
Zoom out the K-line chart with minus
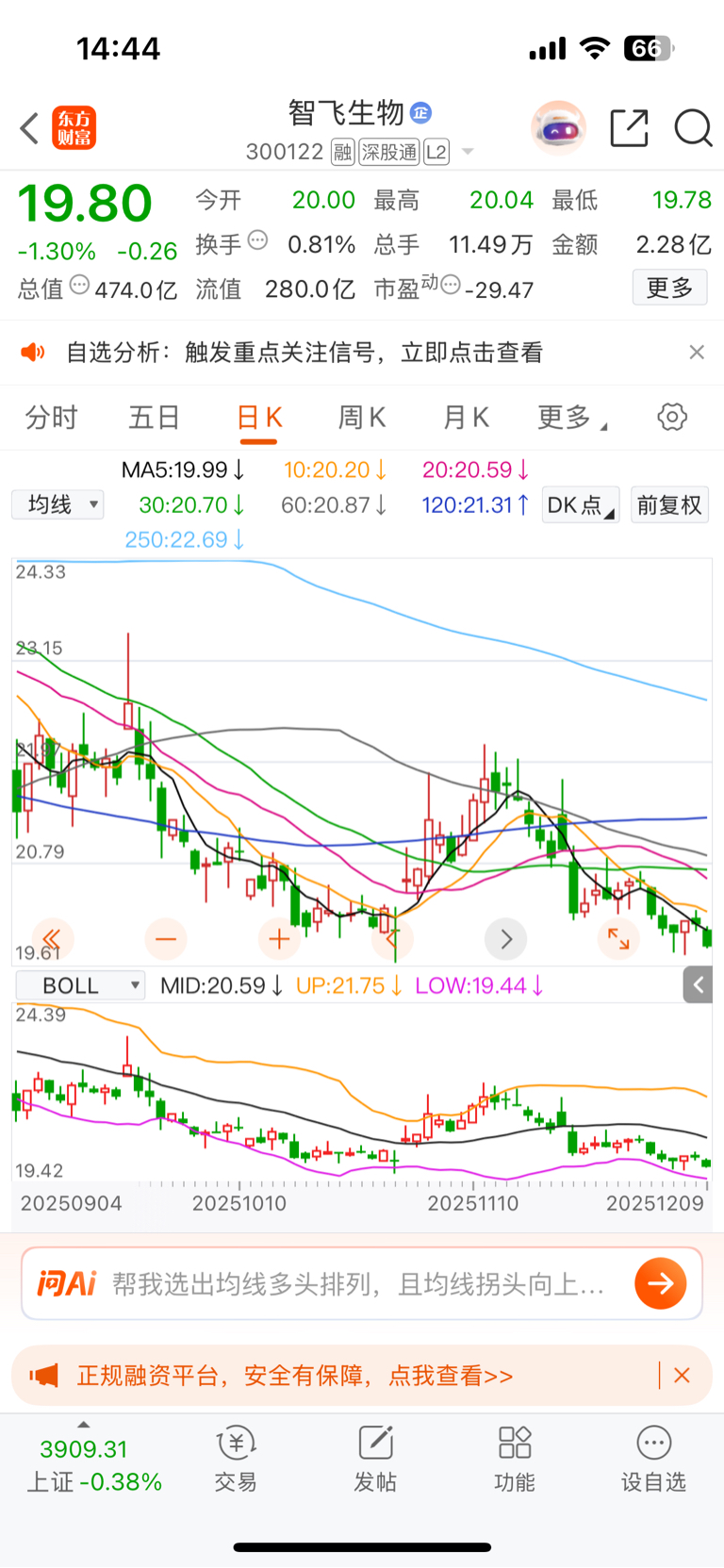tap(166, 939)
